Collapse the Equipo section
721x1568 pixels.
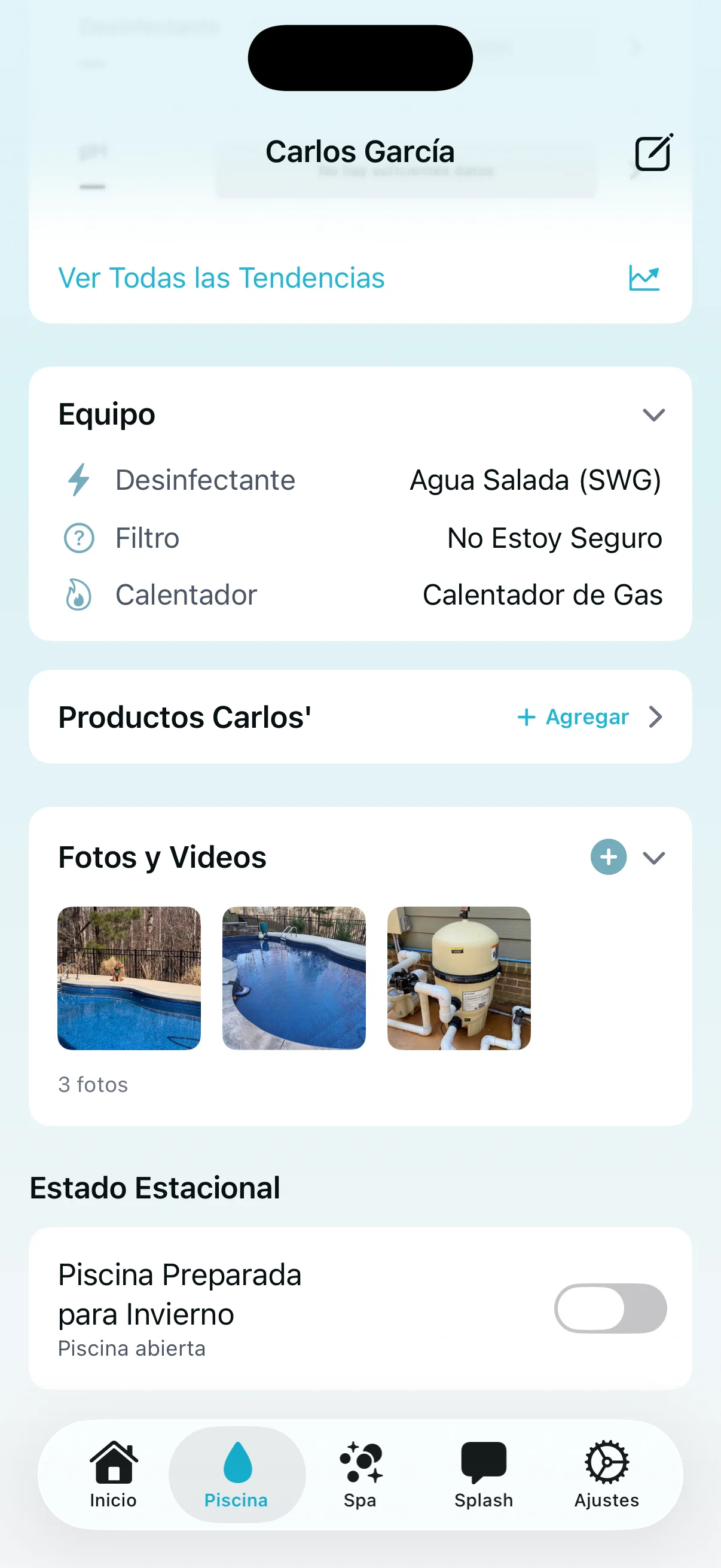tap(653, 415)
